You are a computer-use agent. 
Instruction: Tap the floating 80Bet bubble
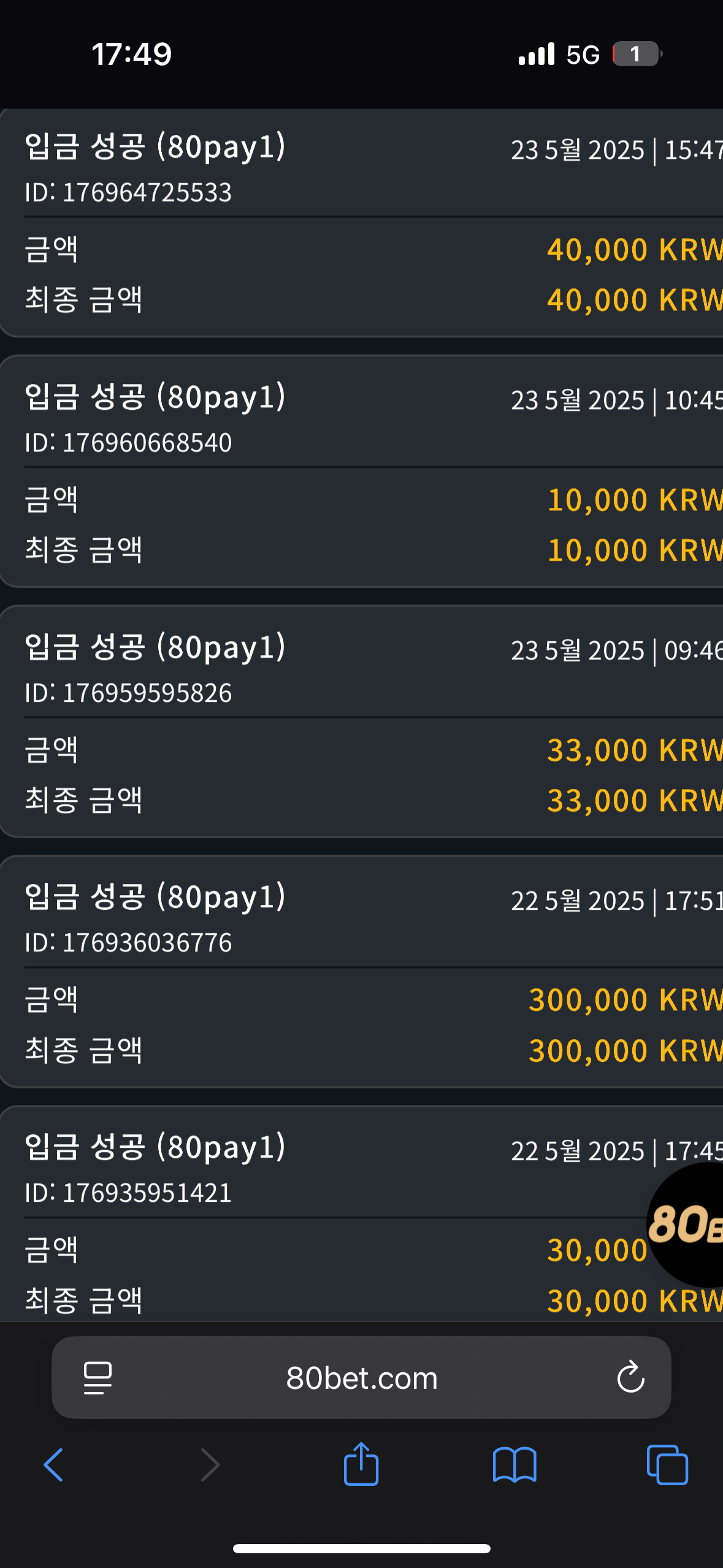pyautogui.click(x=685, y=1224)
